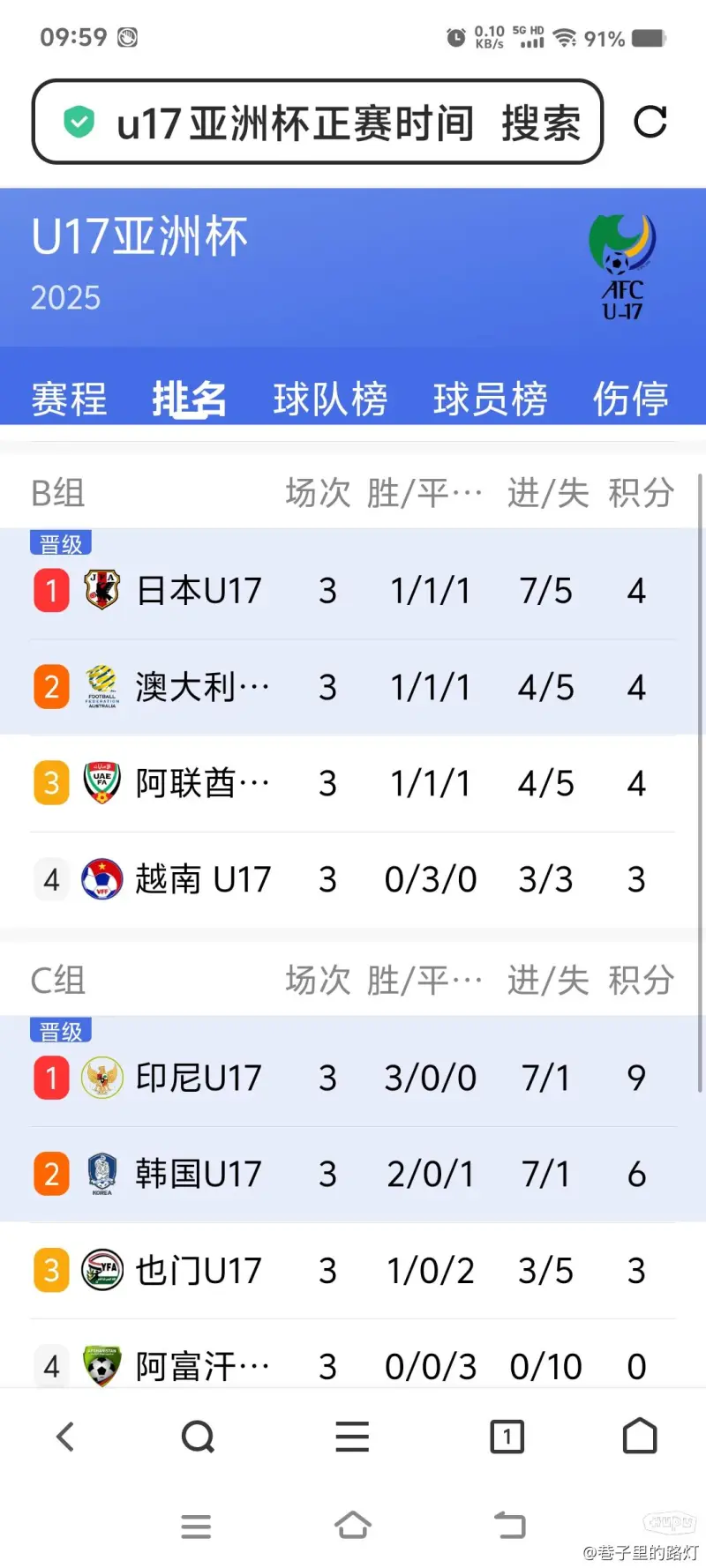Screen dimensions: 706x1568
Task: Select the Korea U17 team badge
Action: pos(102,1173)
